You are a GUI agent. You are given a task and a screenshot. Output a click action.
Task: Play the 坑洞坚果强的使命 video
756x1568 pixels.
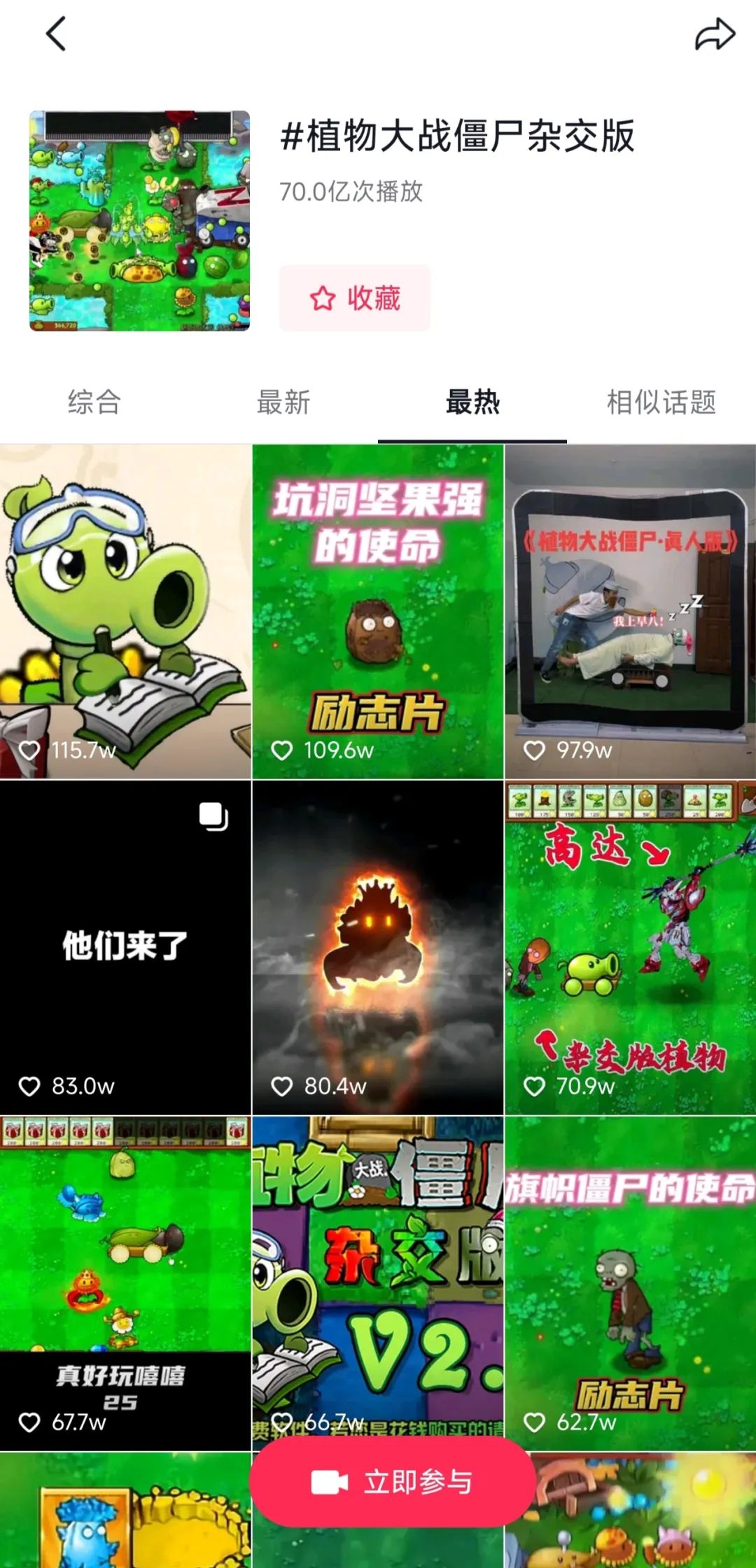[x=378, y=611]
